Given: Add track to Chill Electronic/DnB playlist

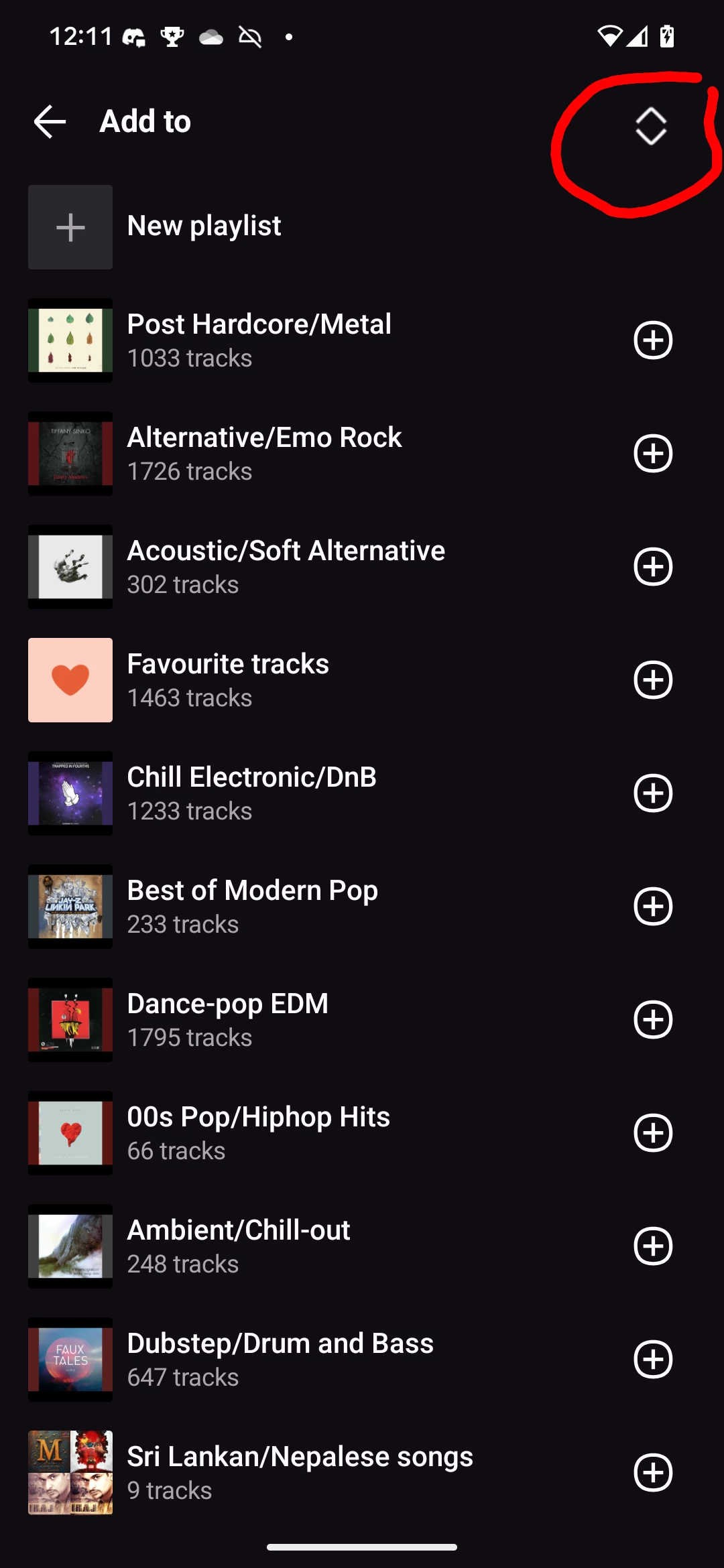Looking at the screenshot, I should (x=653, y=793).
